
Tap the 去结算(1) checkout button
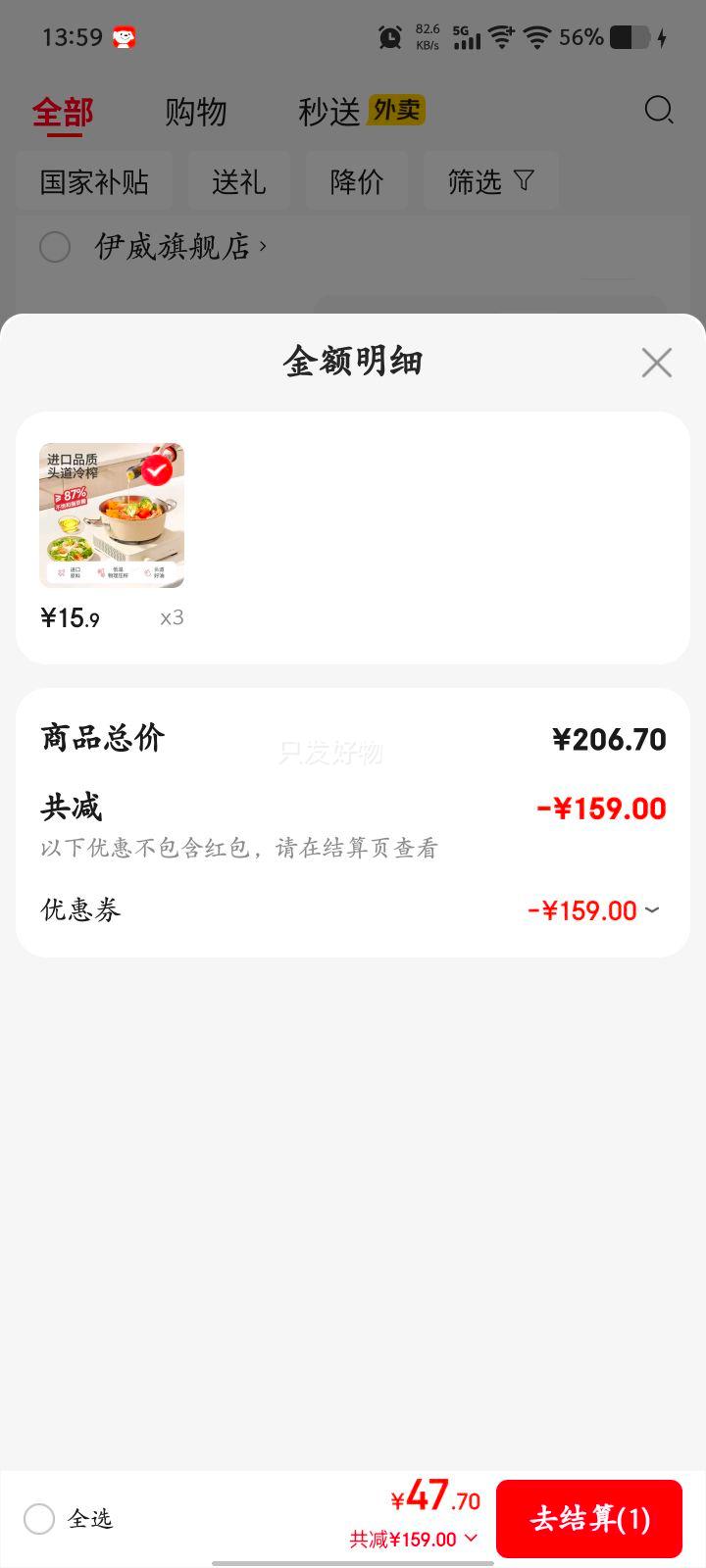point(588,1519)
